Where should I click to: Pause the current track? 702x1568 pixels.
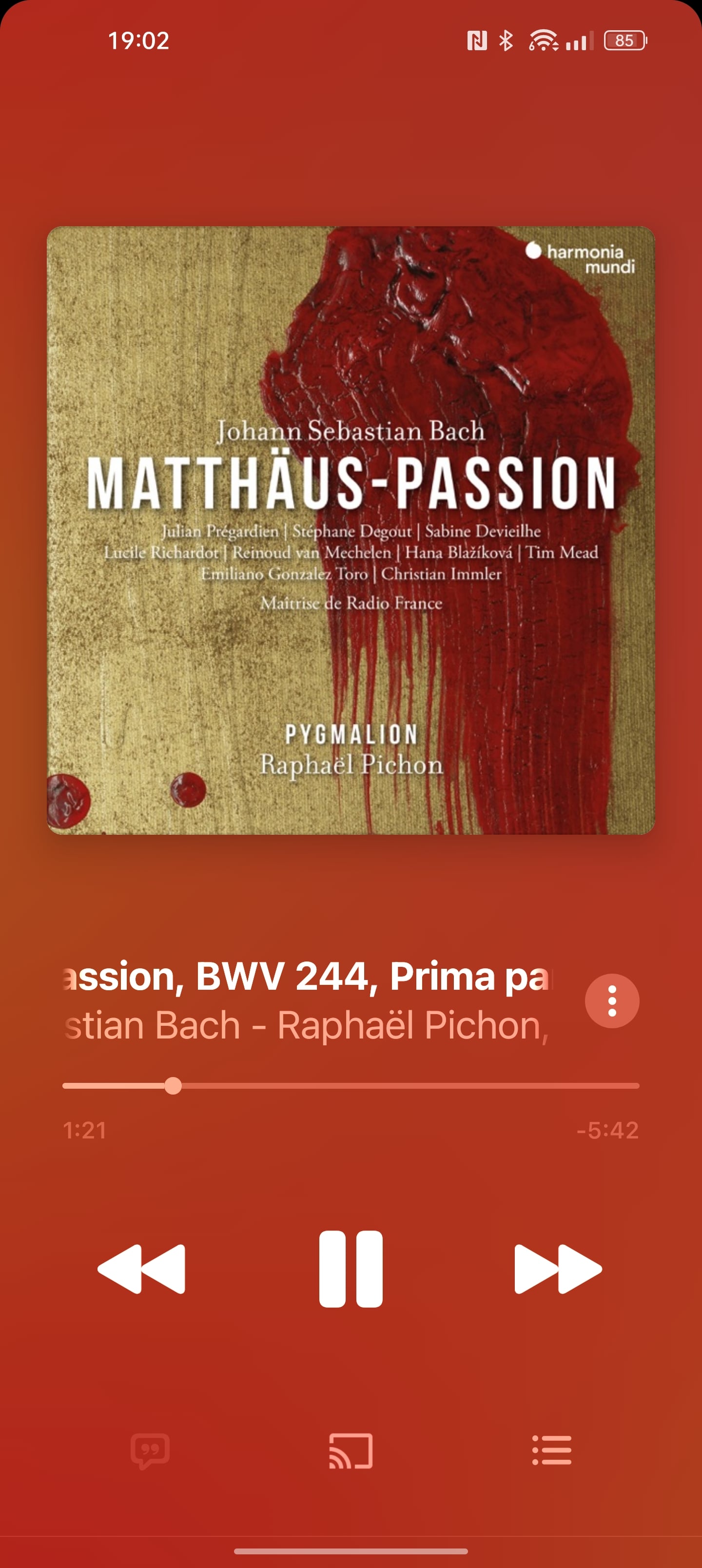351,1269
